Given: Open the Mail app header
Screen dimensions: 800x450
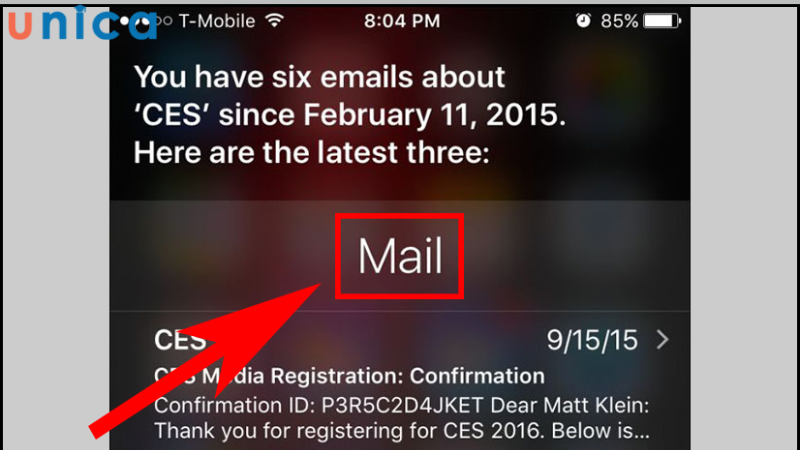Looking at the screenshot, I should tap(400, 257).
